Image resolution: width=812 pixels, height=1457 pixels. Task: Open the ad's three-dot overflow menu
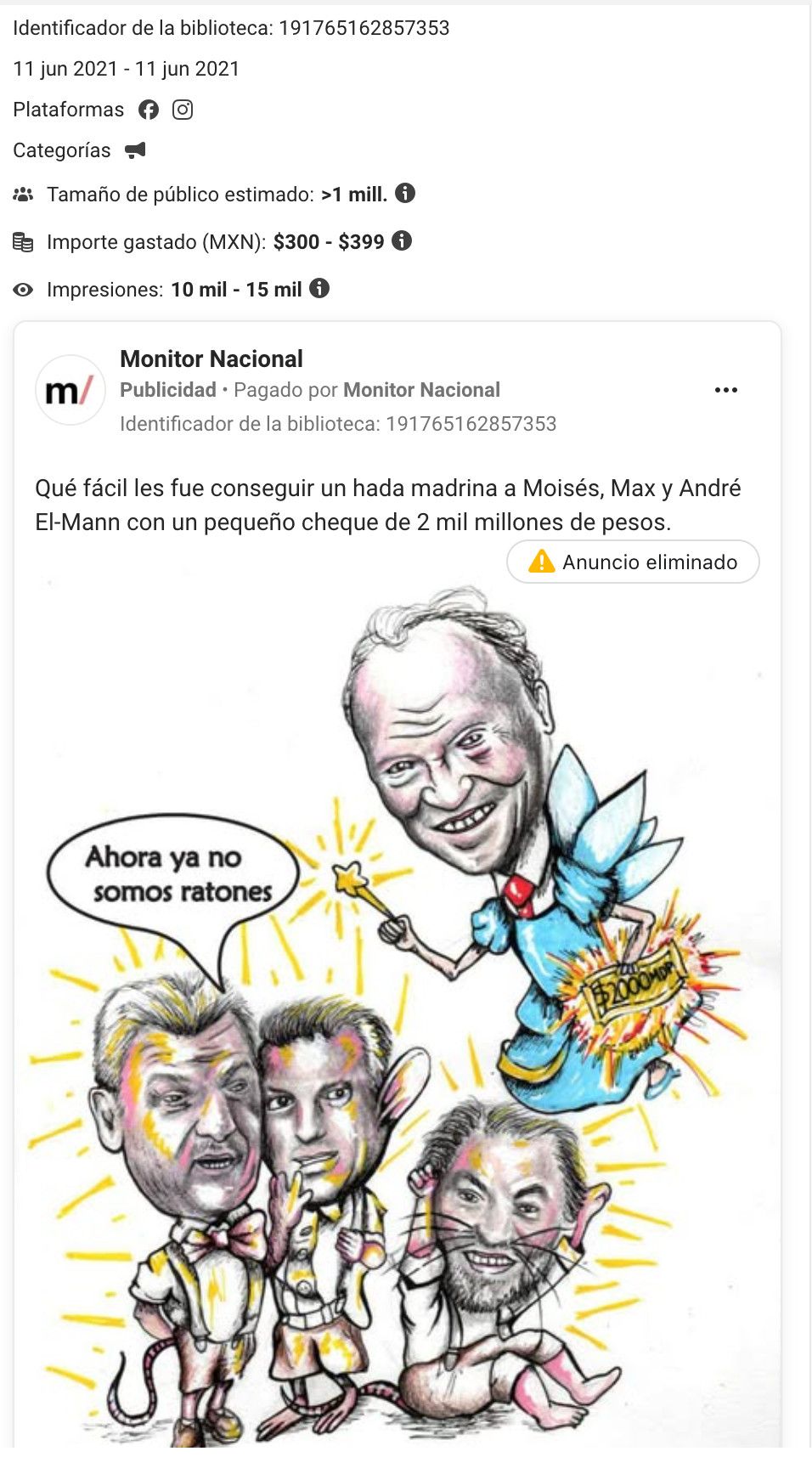725,390
